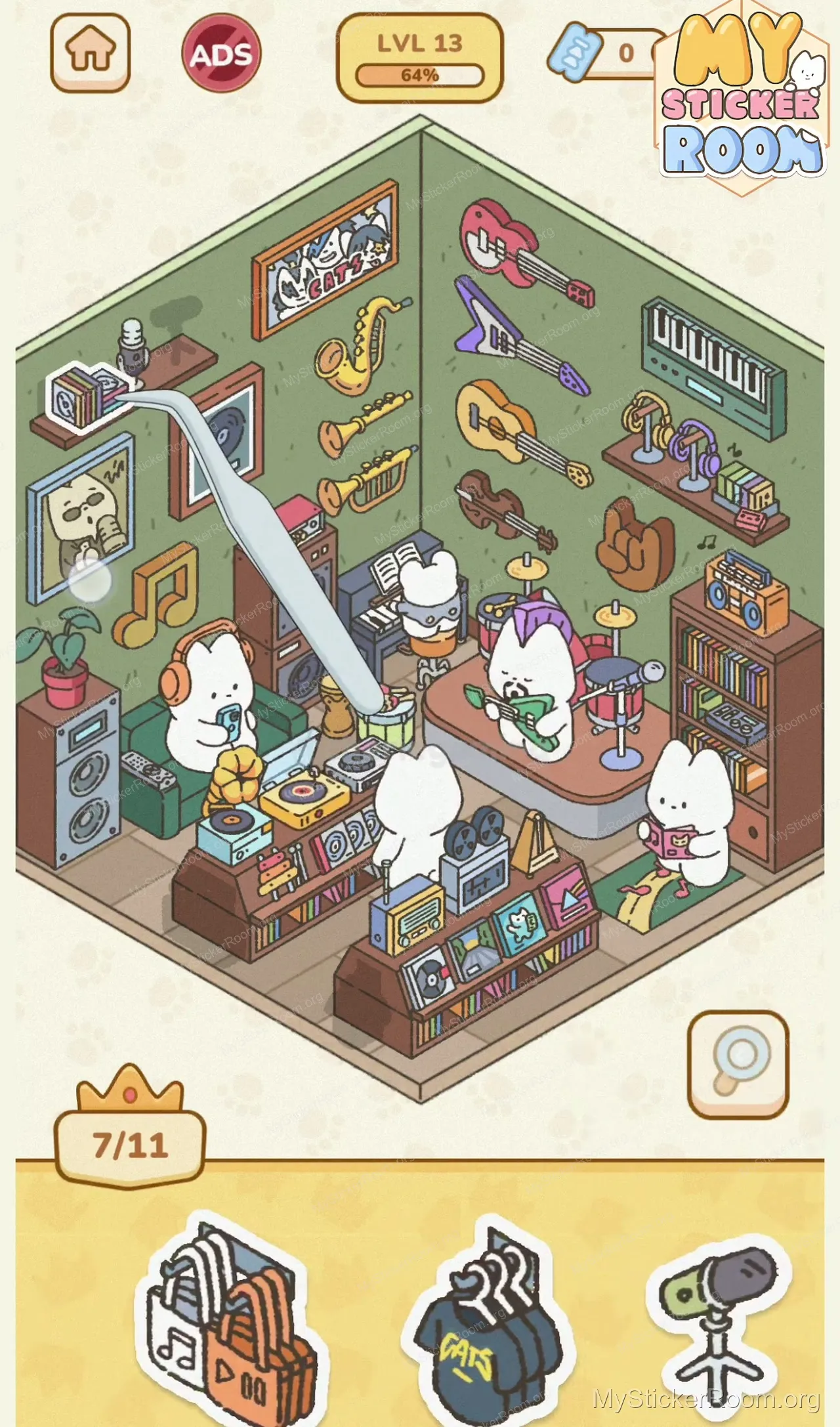Screen dimensions: 840x1427
Task: Go to the home screen via house icon
Action: pyautogui.click(x=91, y=53)
